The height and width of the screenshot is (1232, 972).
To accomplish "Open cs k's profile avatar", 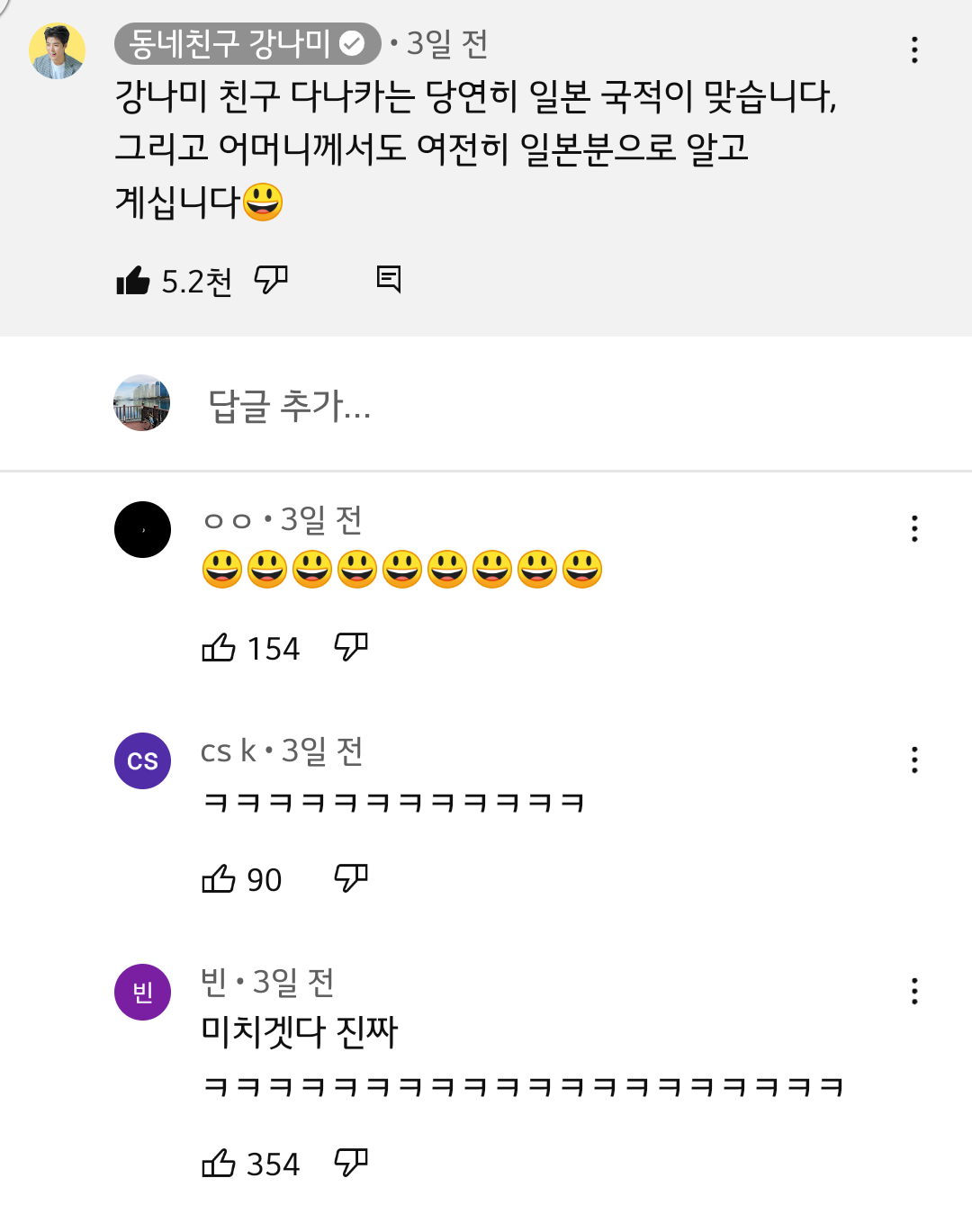I will tap(142, 760).
